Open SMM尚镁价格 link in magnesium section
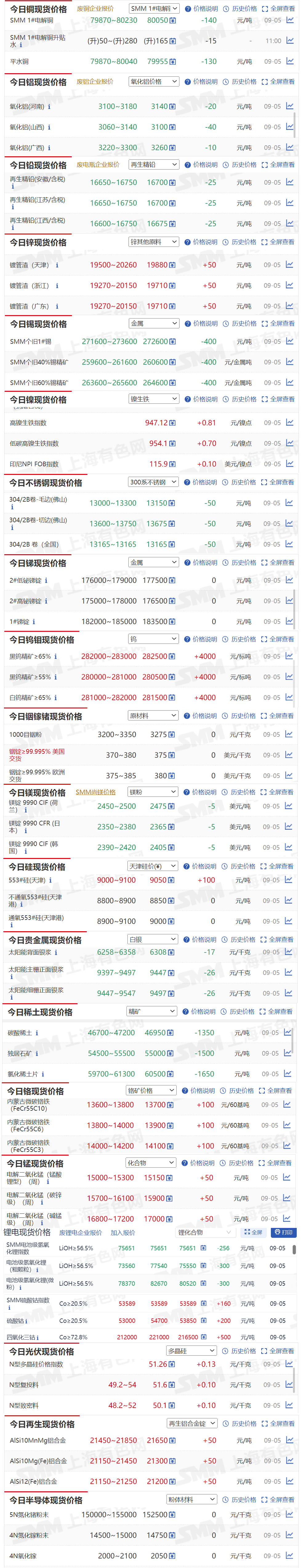The image size is (301, 1568). (x=95, y=792)
